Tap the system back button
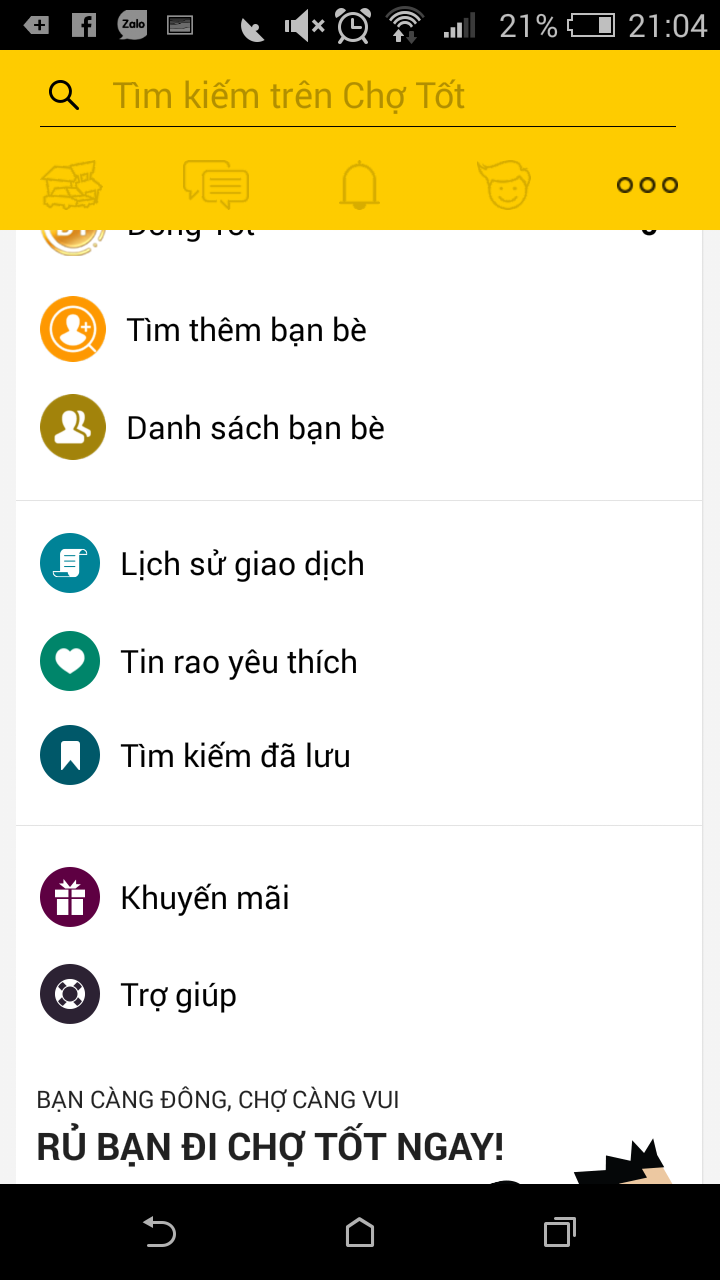This screenshot has height=1280, width=720. coord(160,1232)
